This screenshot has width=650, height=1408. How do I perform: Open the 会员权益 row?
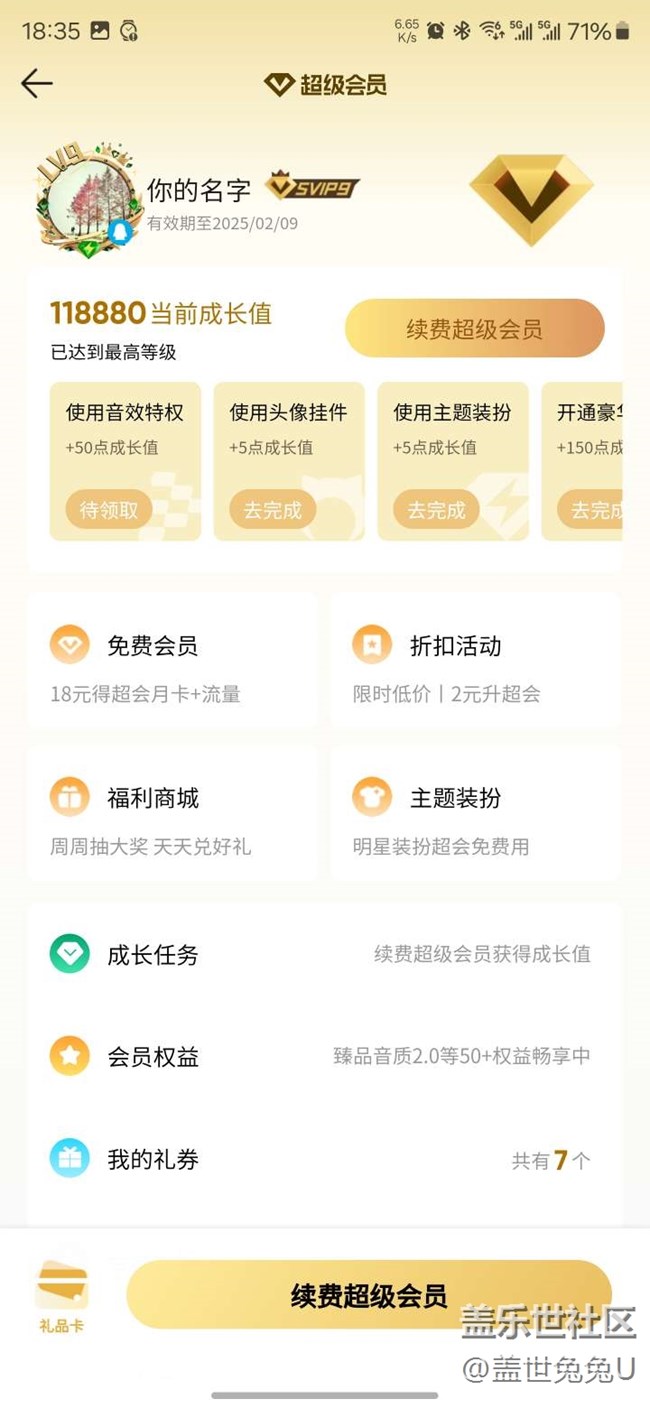point(324,1056)
